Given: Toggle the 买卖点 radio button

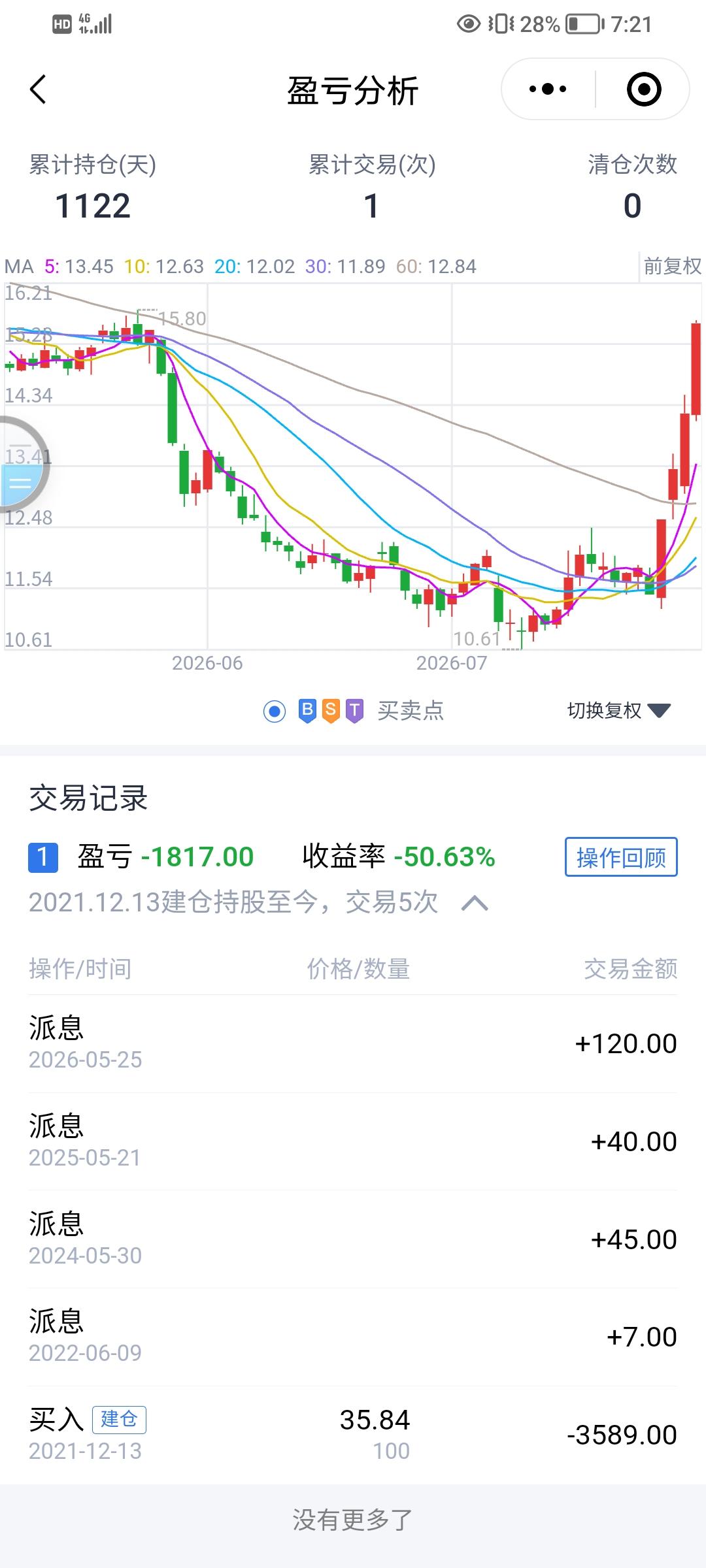Looking at the screenshot, I should [275, 711].
